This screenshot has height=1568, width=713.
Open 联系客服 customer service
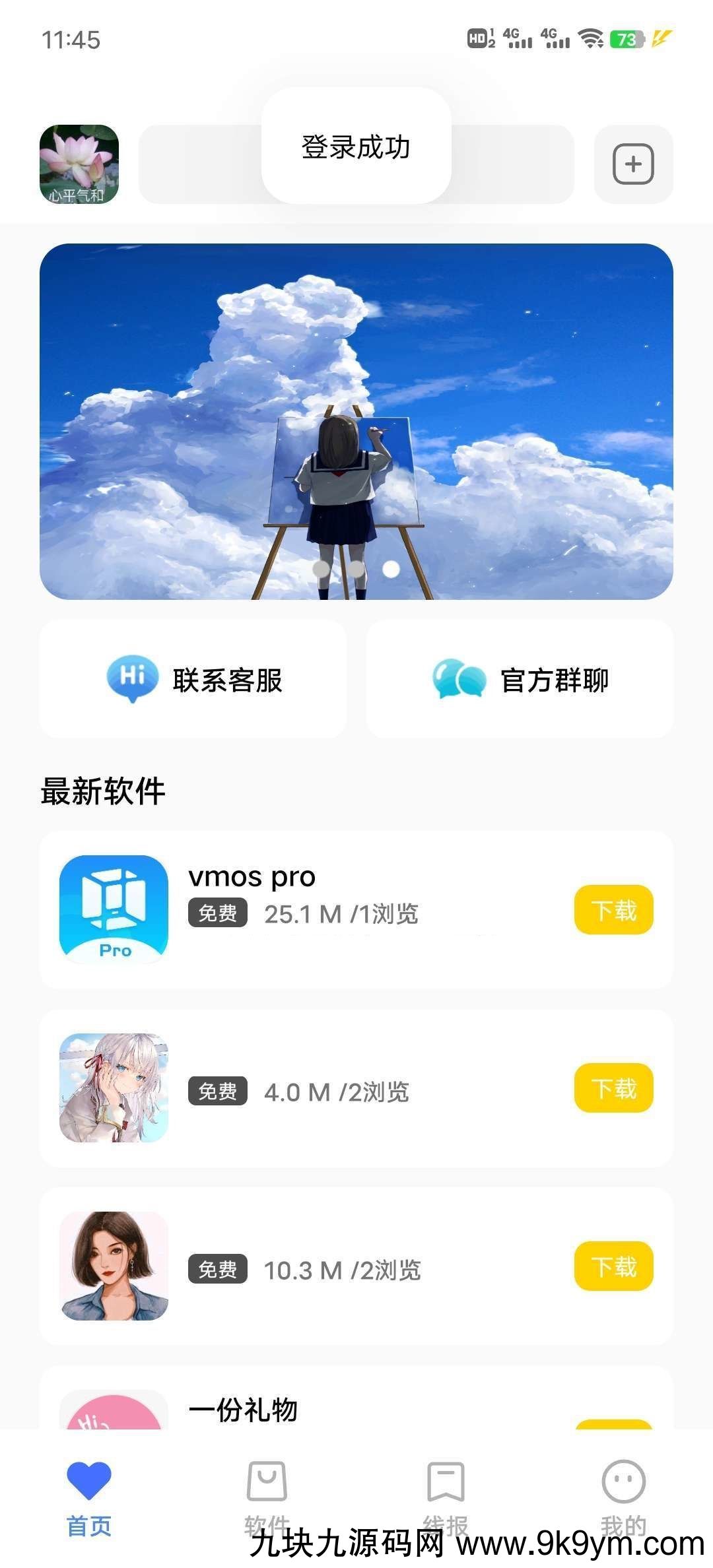pos(193,680)
